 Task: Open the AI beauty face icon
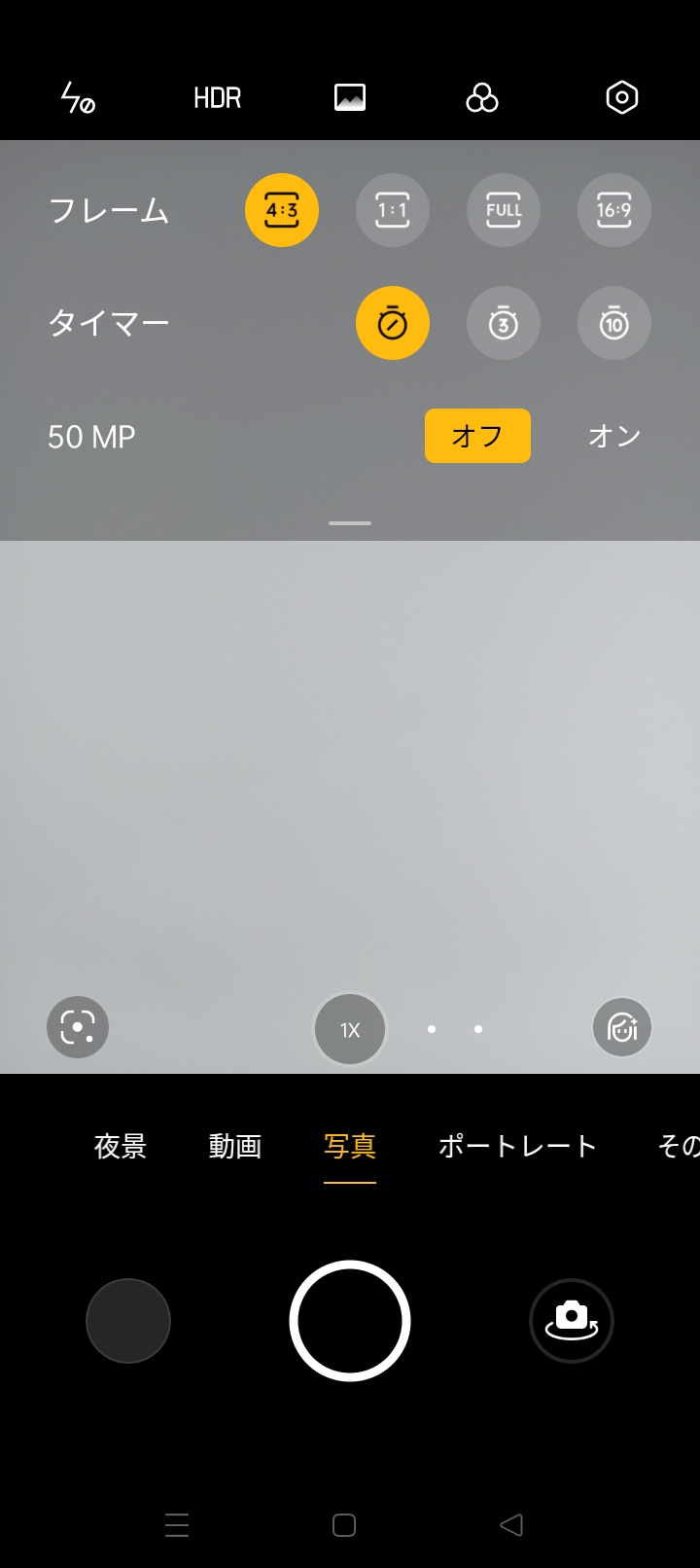(622, 1027)
